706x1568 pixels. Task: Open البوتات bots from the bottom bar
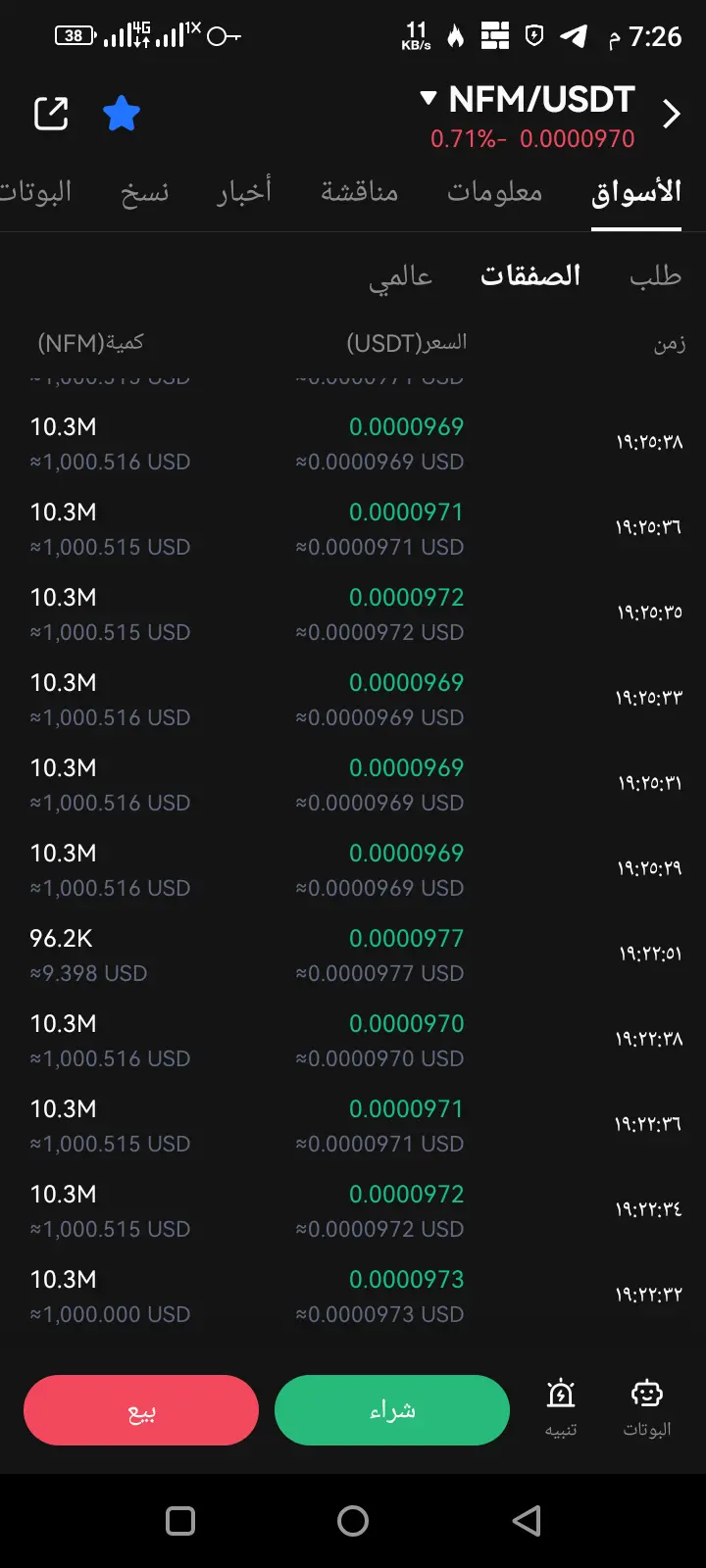click(x=647, y=1407)
